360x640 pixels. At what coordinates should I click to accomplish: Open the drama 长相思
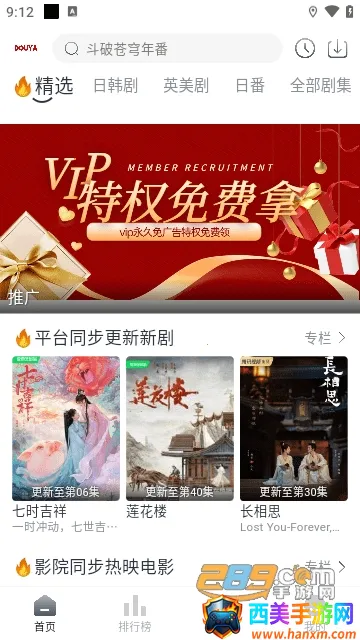coord(294,429)
